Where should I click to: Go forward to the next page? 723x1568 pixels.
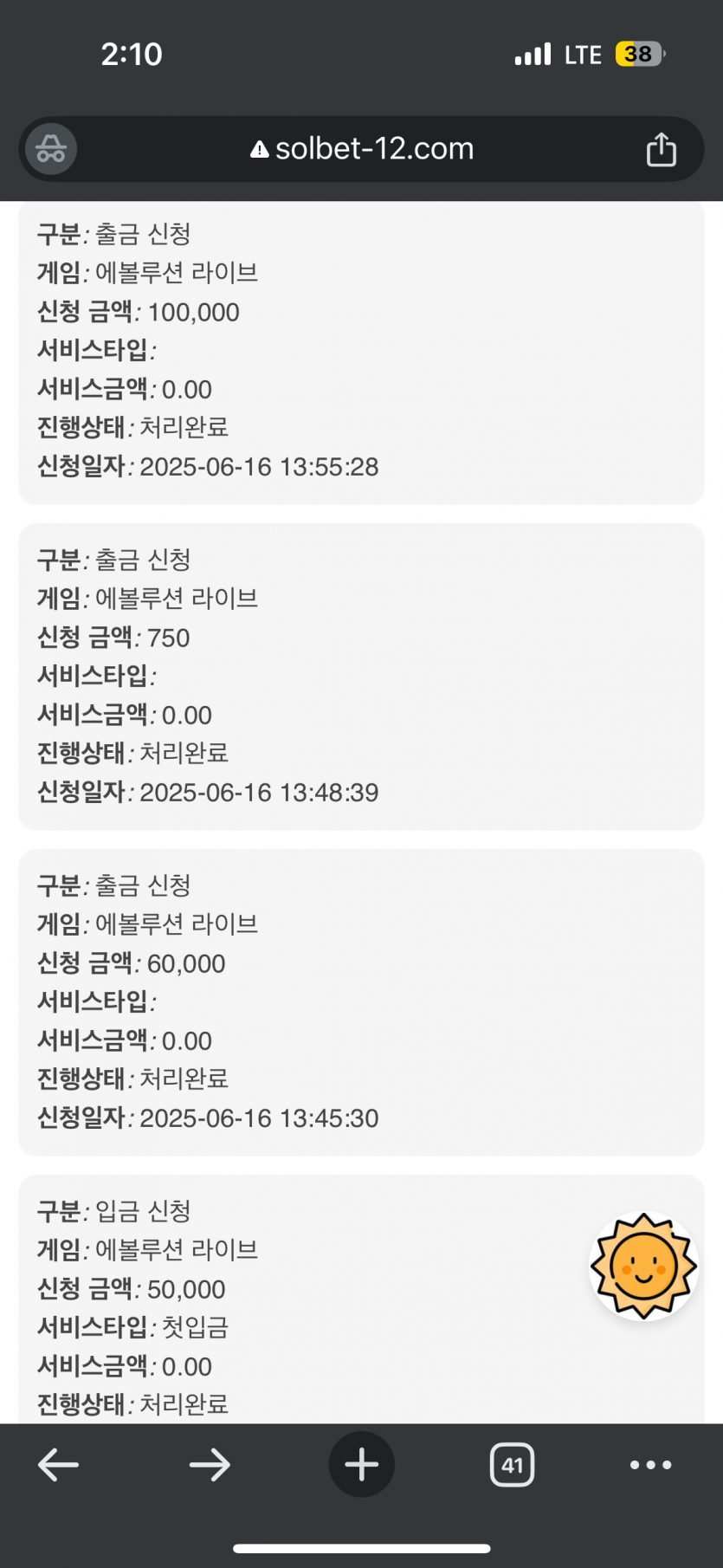point(210,1465)
